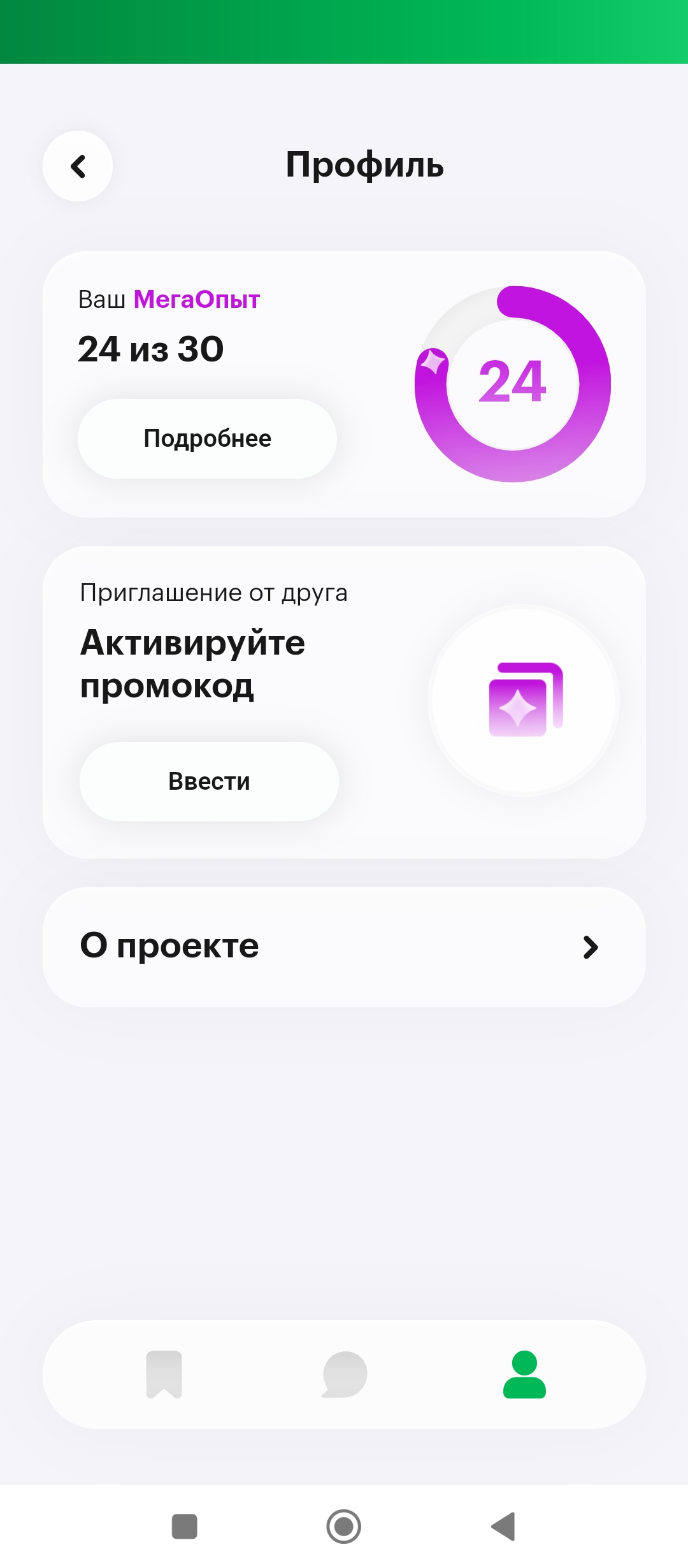Switch to the bookmarks tab
This screenshot has height=1568, width=688.
point(164,1374)
